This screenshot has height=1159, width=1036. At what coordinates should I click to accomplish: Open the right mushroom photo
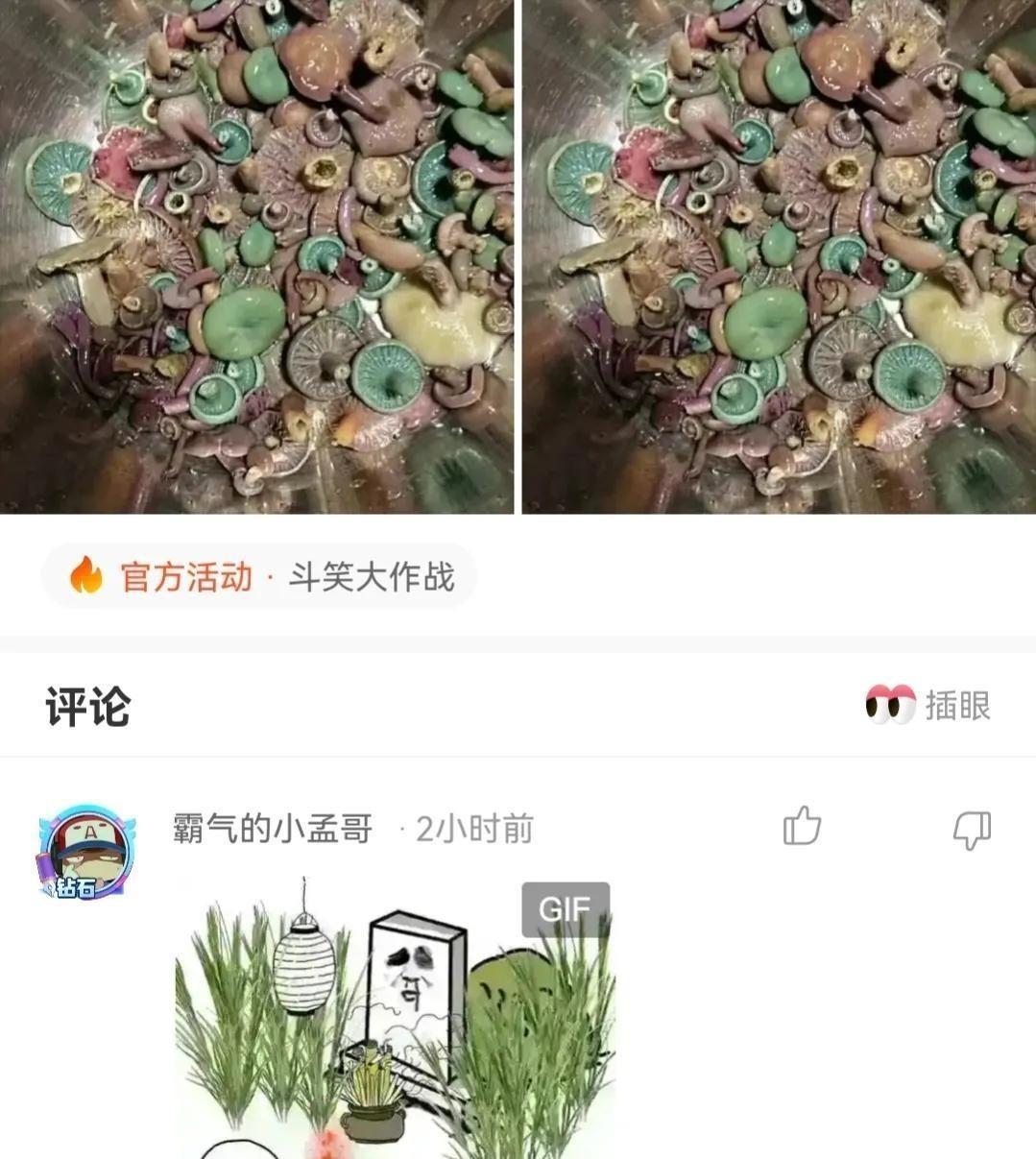pyautogui.click(x=779, y=255)
